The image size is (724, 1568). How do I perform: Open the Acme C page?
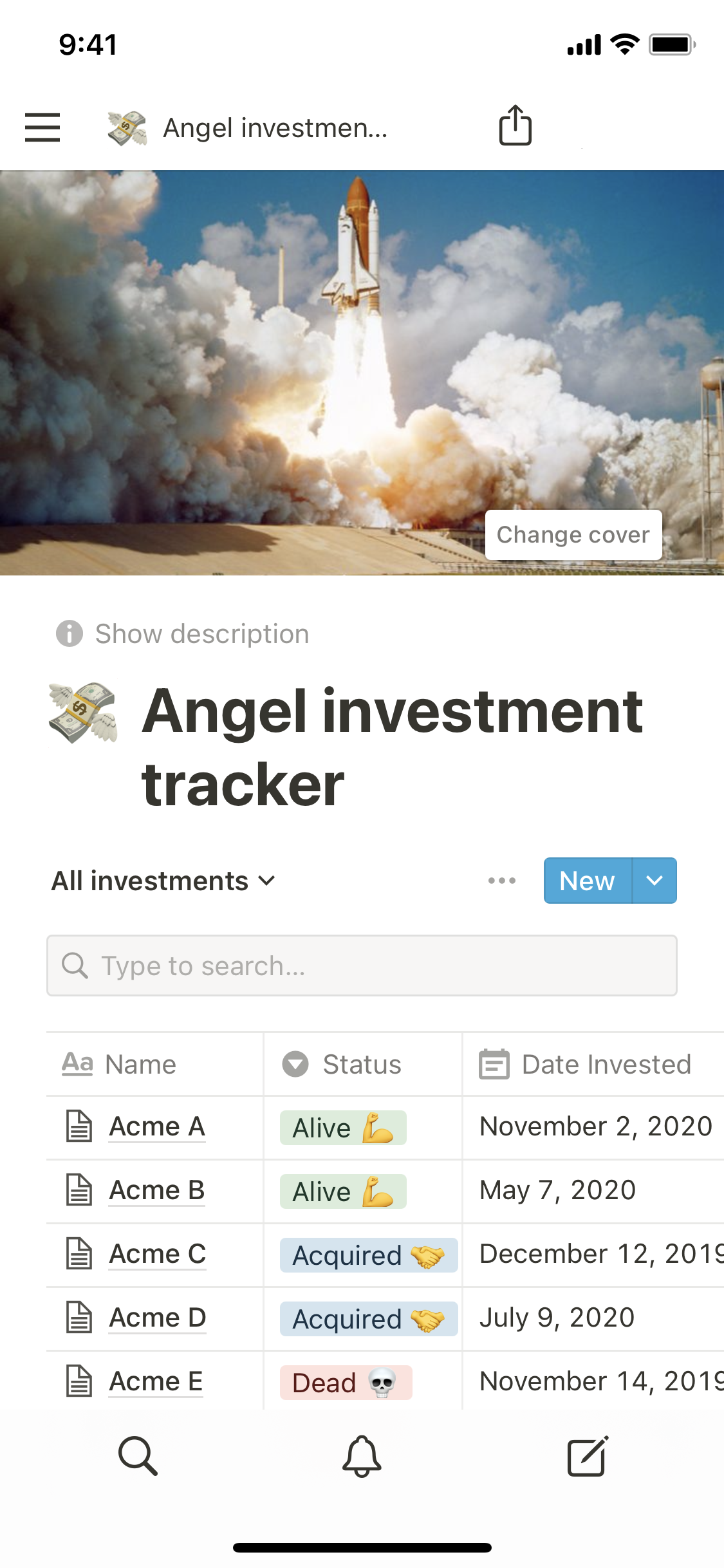pyautogui.click(x=158, y=1254)
